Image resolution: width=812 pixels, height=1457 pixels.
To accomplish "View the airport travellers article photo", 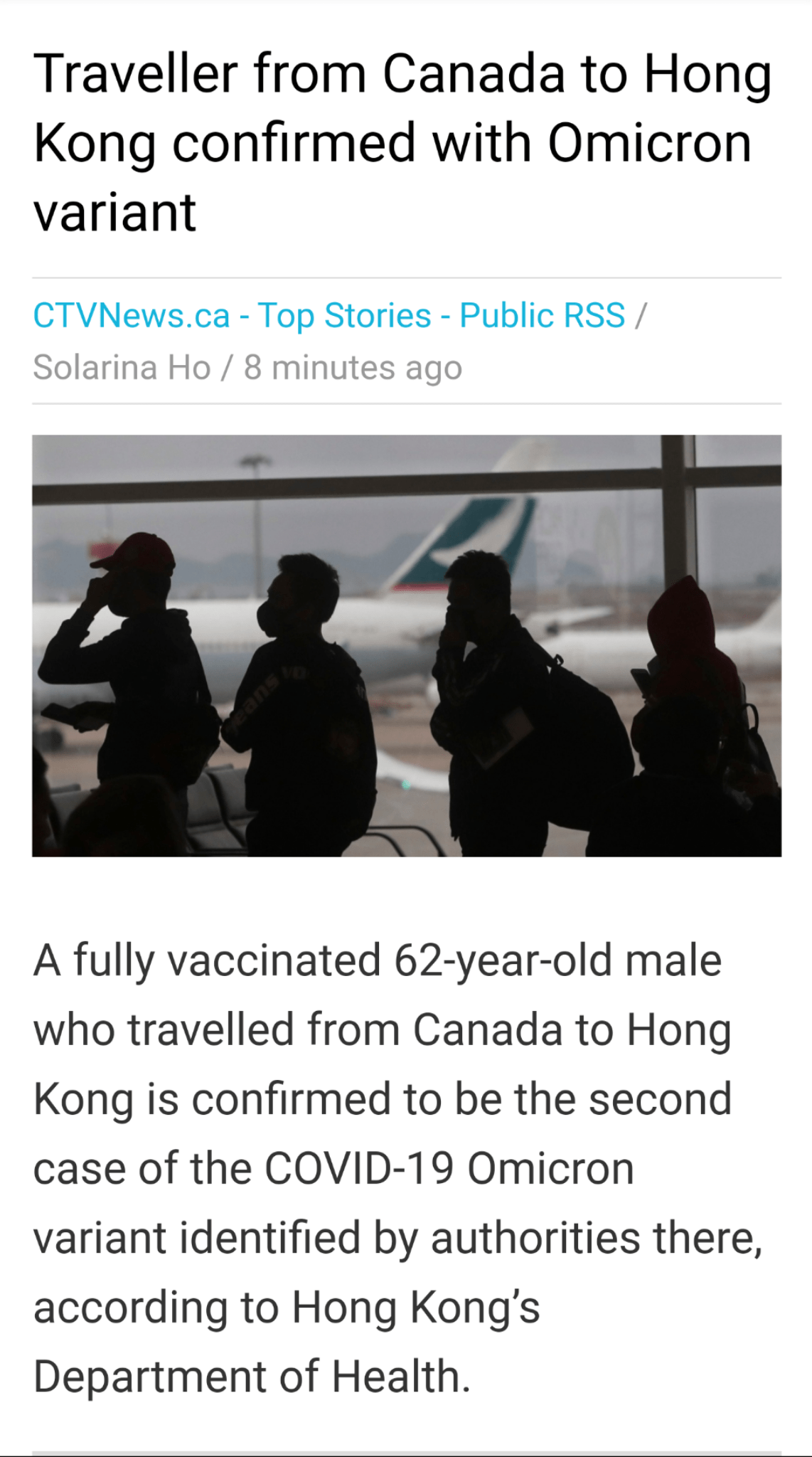I will 407,645.
